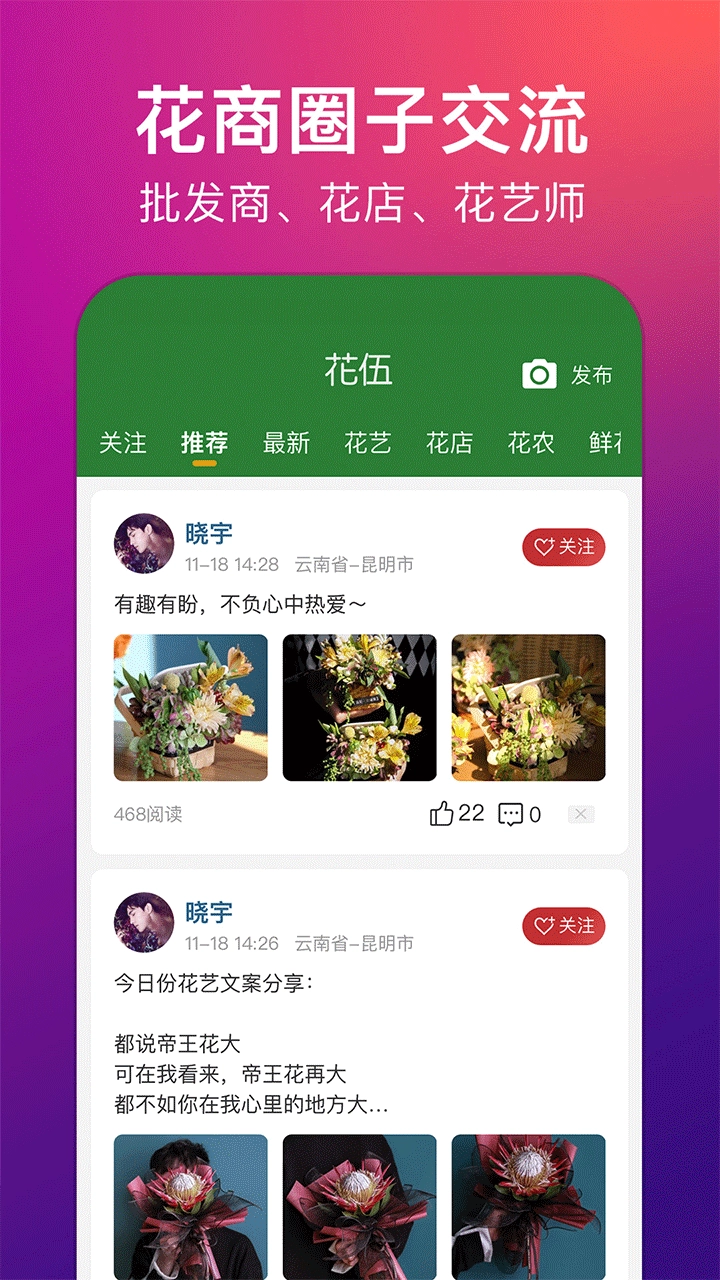Tap the camera icon to publish a post
This screenshot has width=720, height=1280.
(x=538, y=374)
